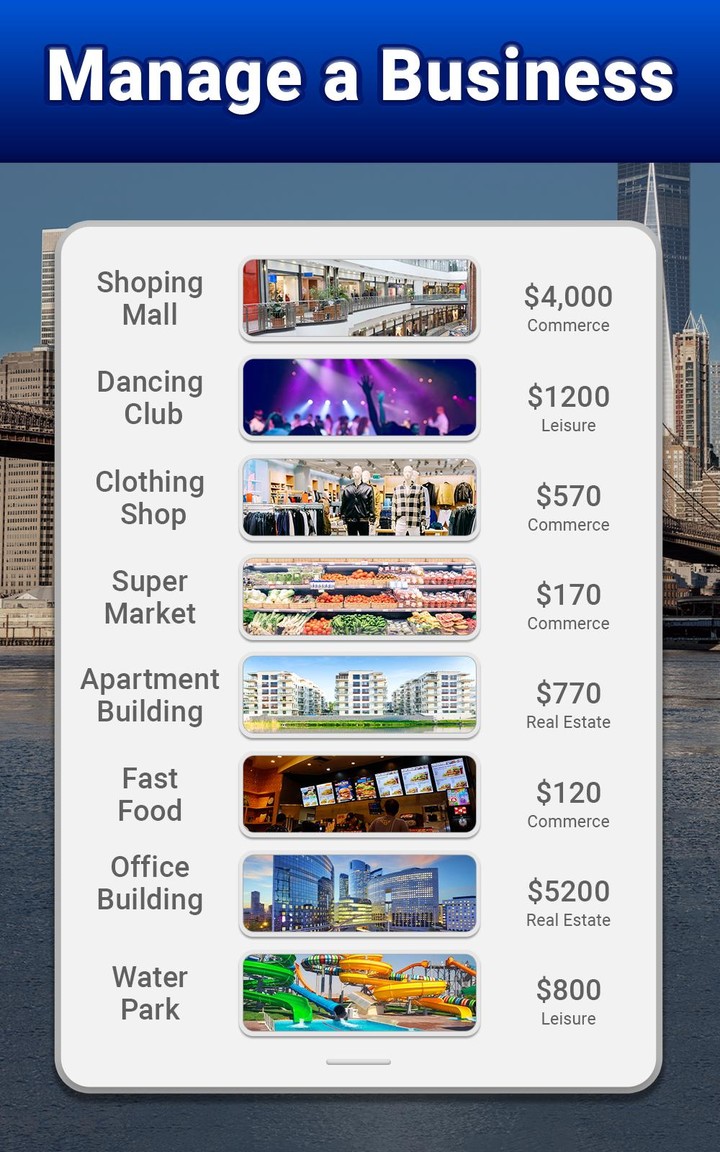This screenshot has height=1152, width=720.
Task: Select the $800 Leisure price tag
Action: (x=568, y=1000)
